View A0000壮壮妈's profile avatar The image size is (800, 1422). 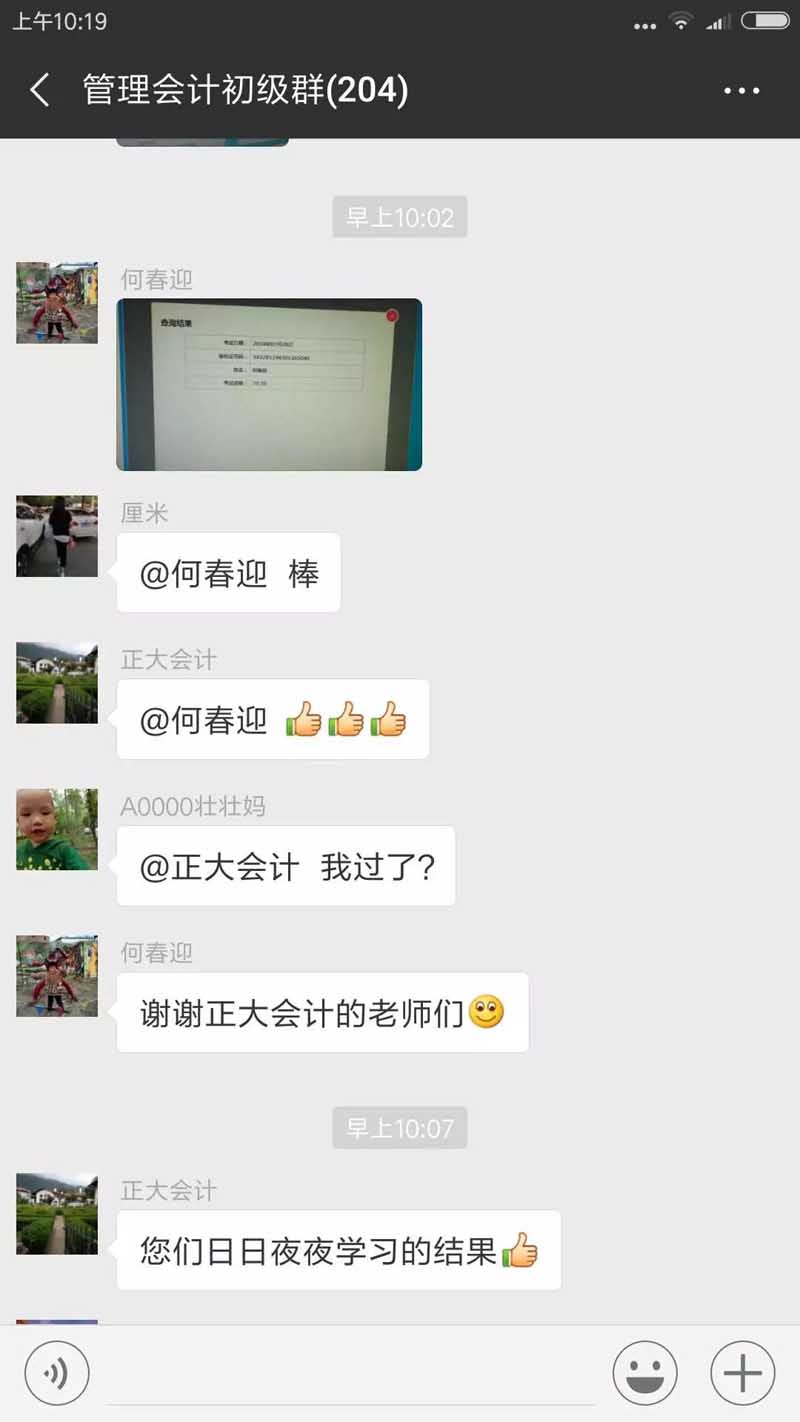[57, 829]
